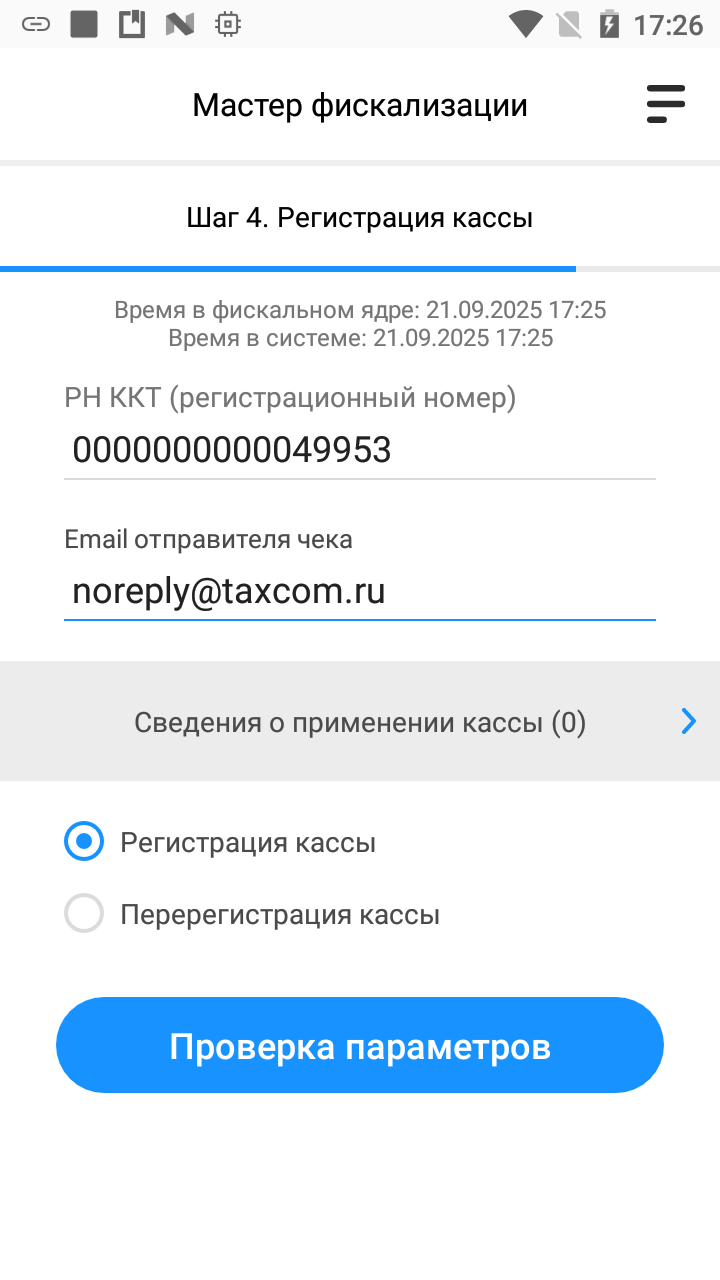Tap the Email отправителя чека field
Screen dimensions: 720x1280
[360, 592]
